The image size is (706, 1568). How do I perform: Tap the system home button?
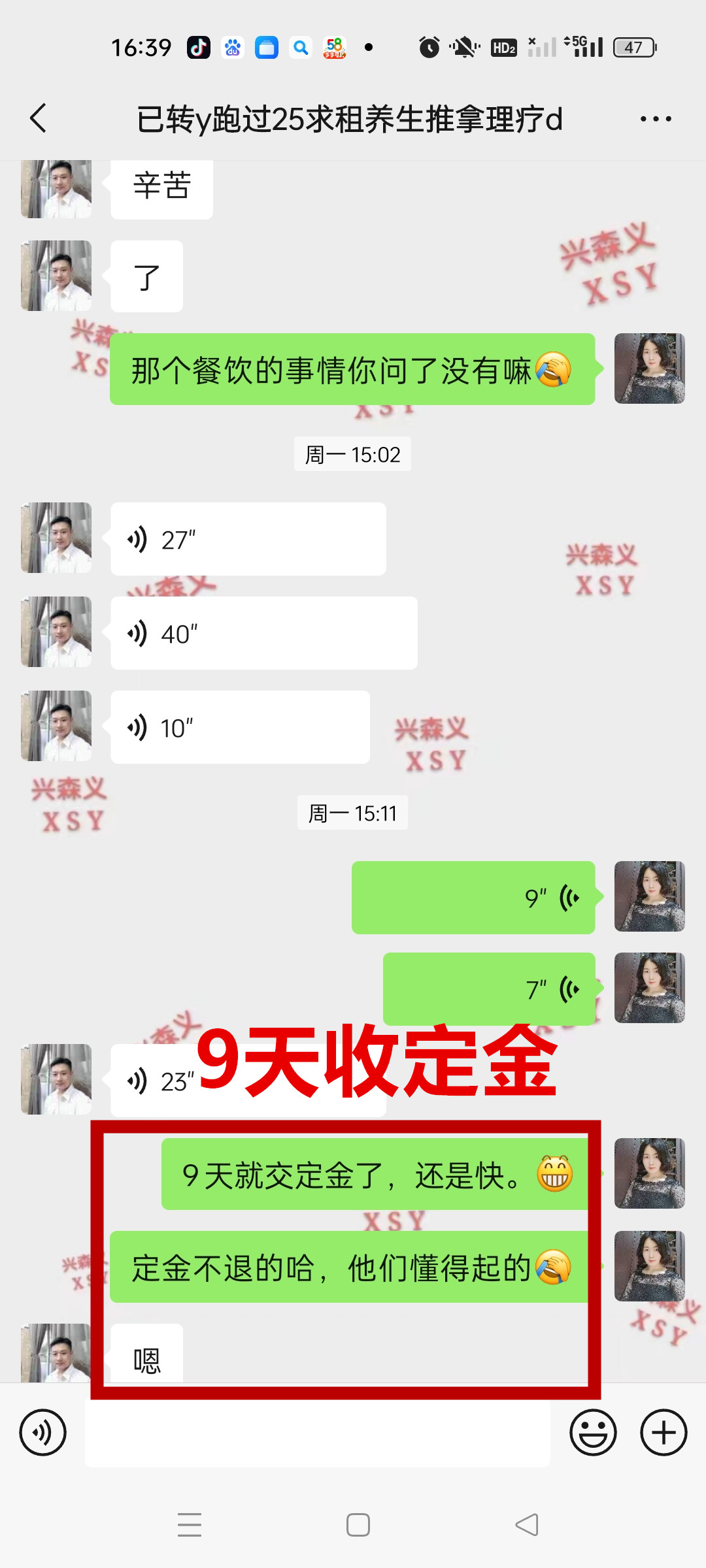coord(358,1525)
